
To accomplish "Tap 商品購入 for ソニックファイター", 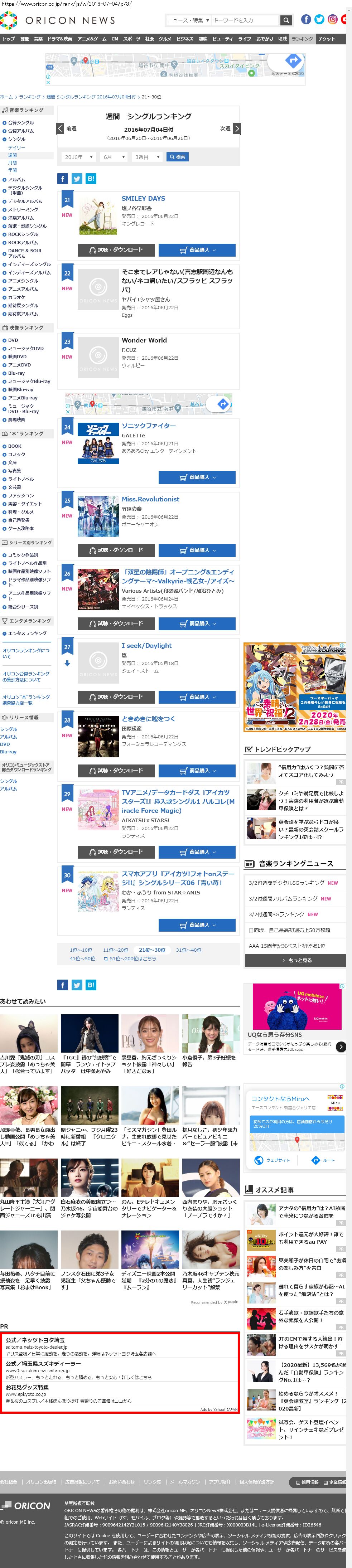I will coord(197,477).
